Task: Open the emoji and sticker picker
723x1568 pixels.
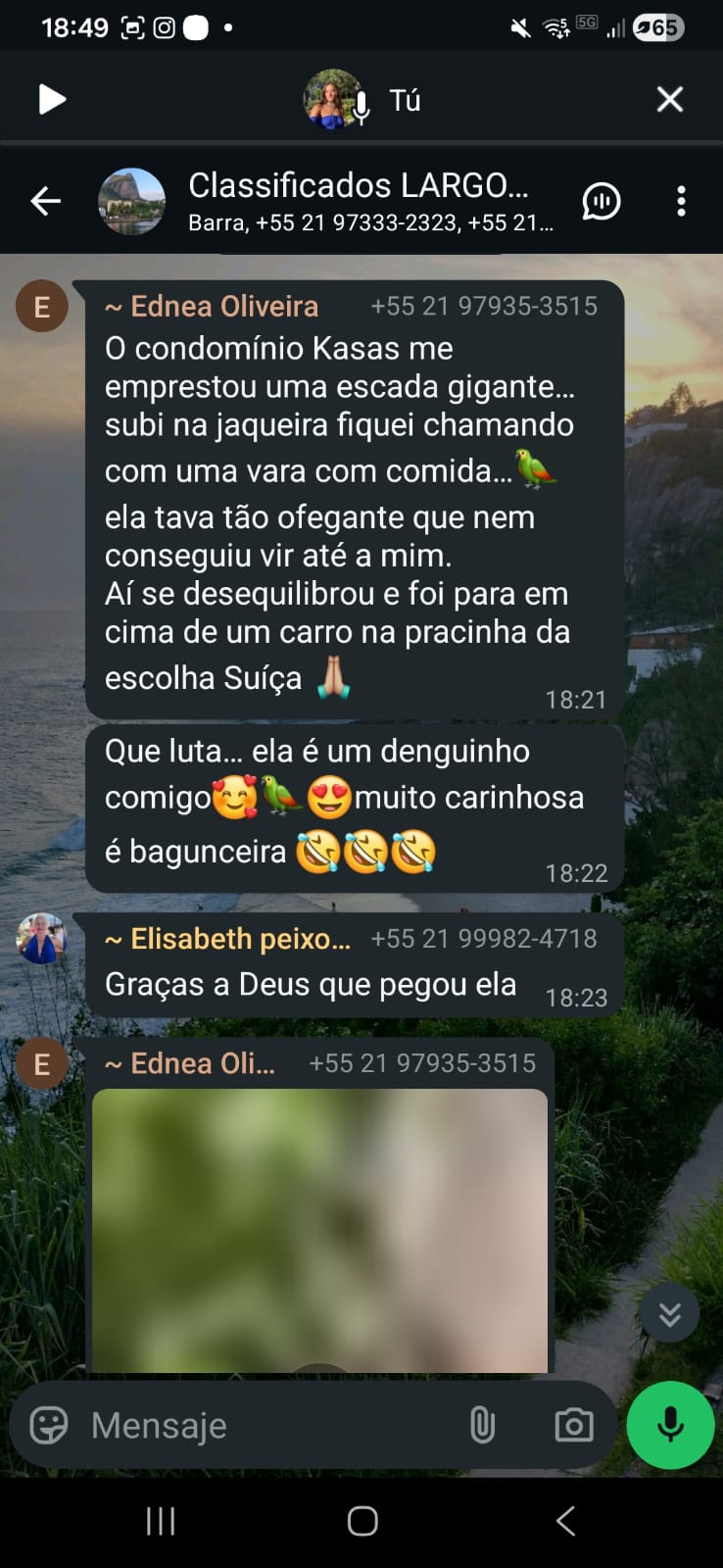Action: (x=49, y=1425)
